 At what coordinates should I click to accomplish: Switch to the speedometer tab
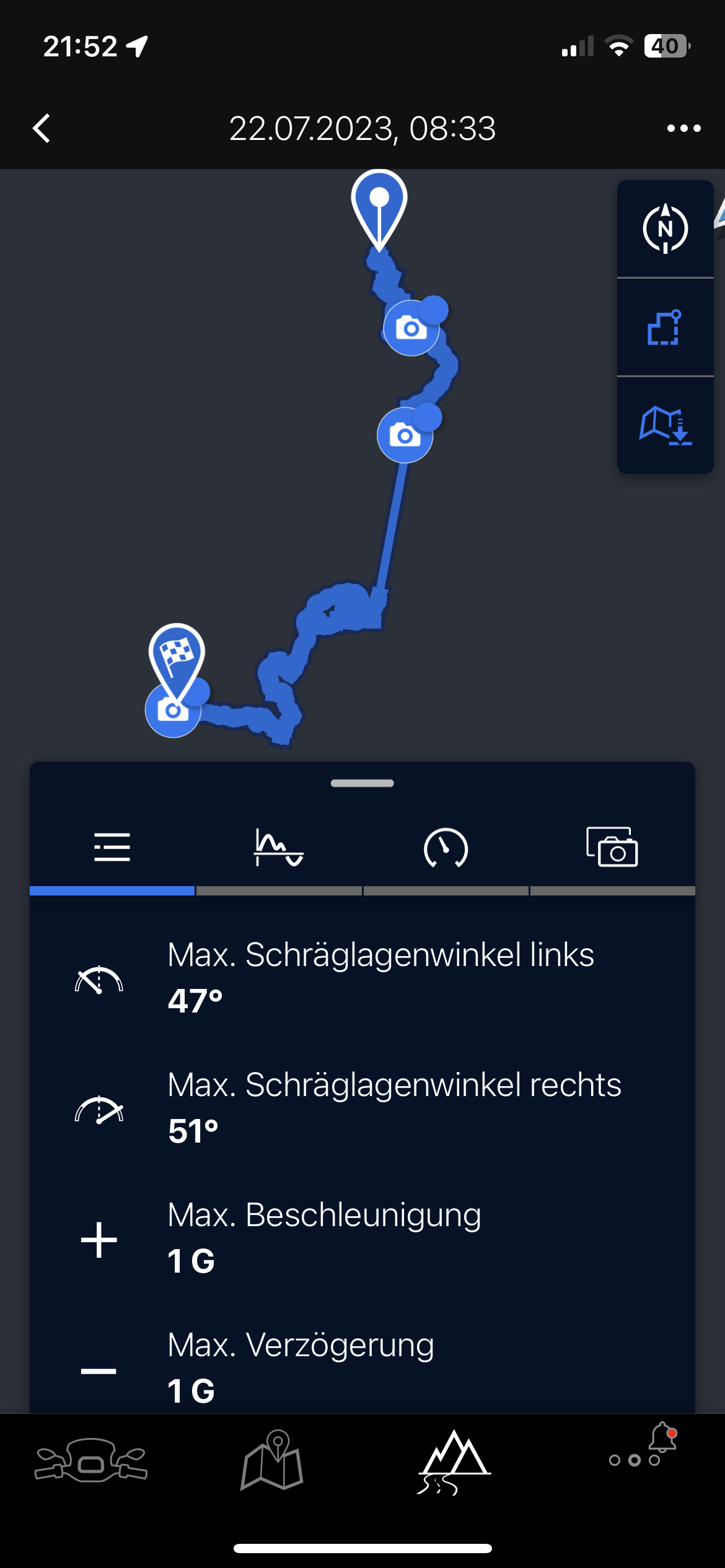pyautogui.click(x=446, y=847)
